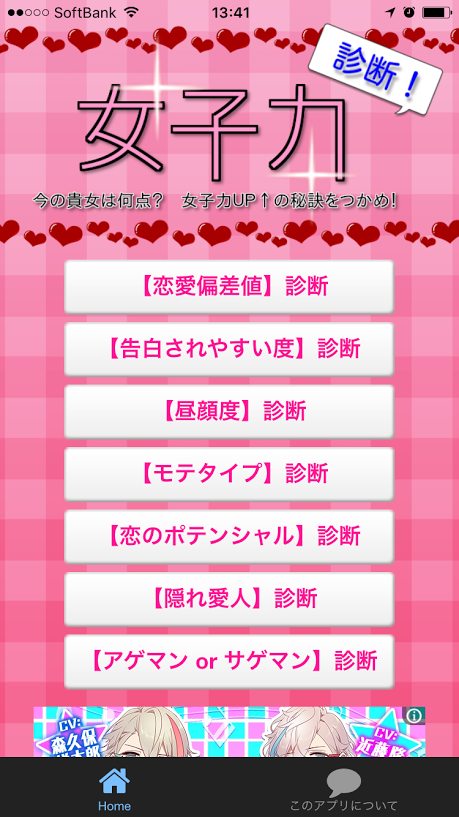This screenshot has width=459, height=817.
Task: Go to the Home tab
Action: 115,787
